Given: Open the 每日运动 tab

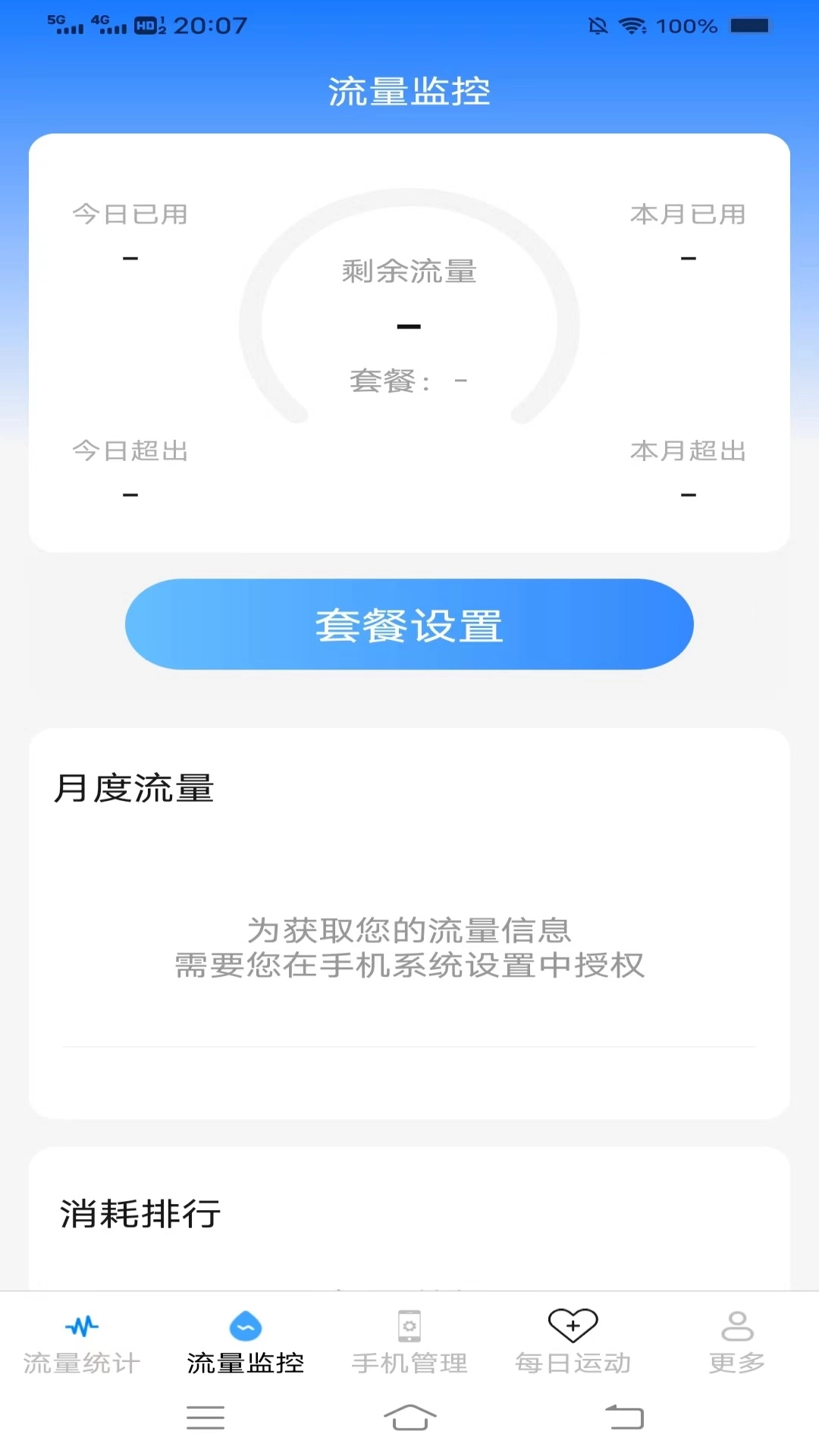Looking at the screenshot, I should click(573, 1342).
